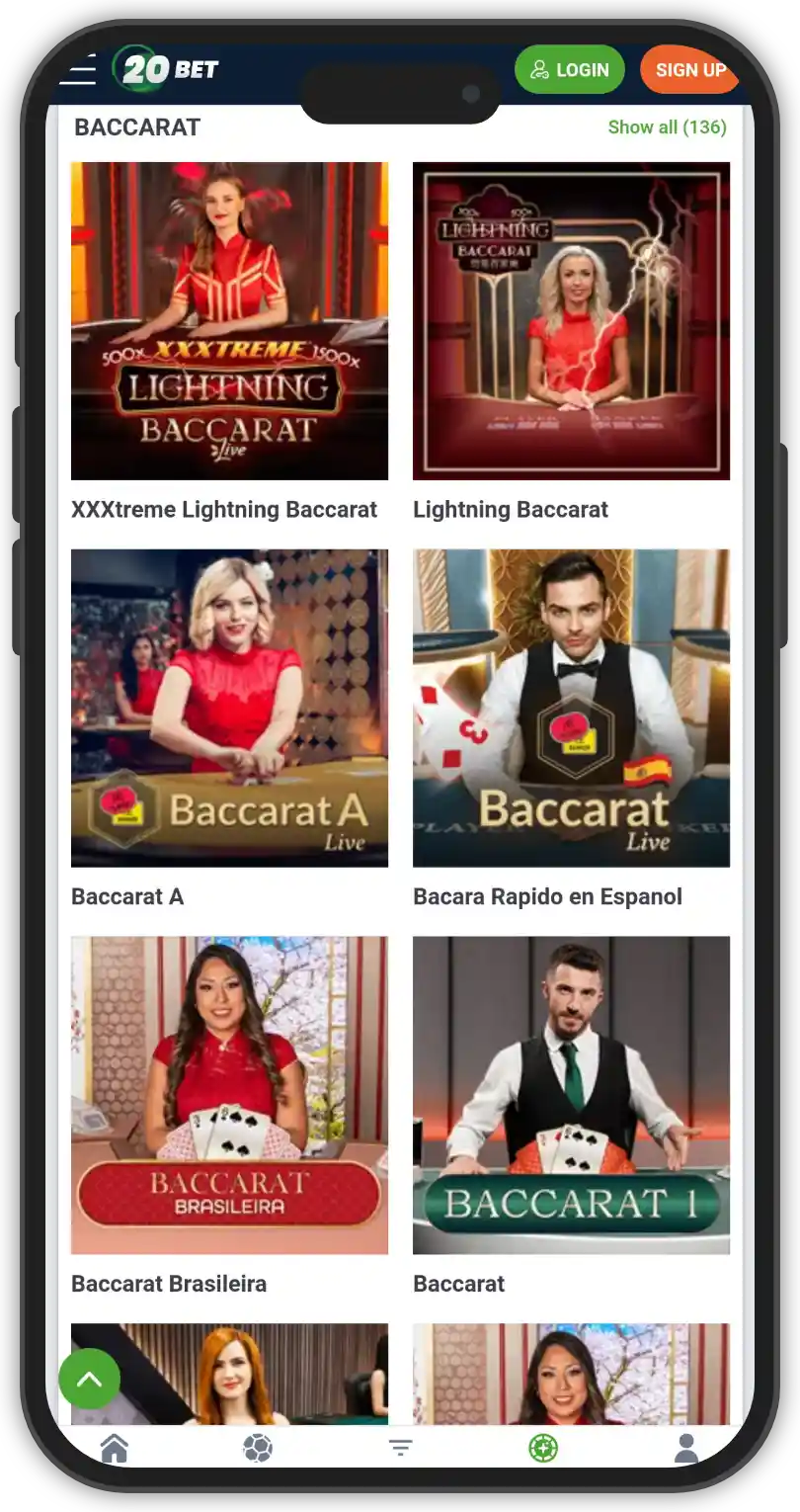Screen dimensions: 800x1512
Task: Tap the green Login button
Action: click(x=570, y=70)
